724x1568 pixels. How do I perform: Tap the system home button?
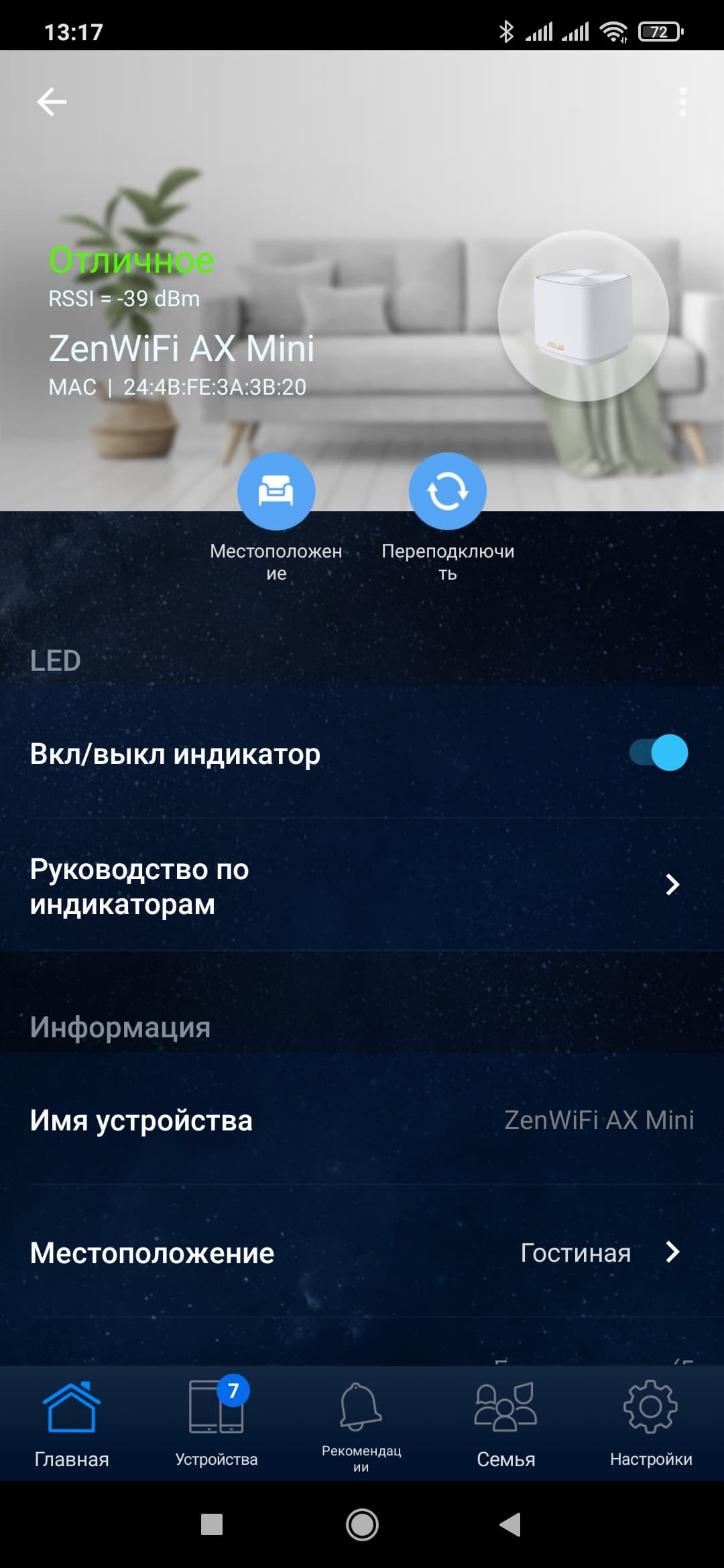click(362, 1525)
